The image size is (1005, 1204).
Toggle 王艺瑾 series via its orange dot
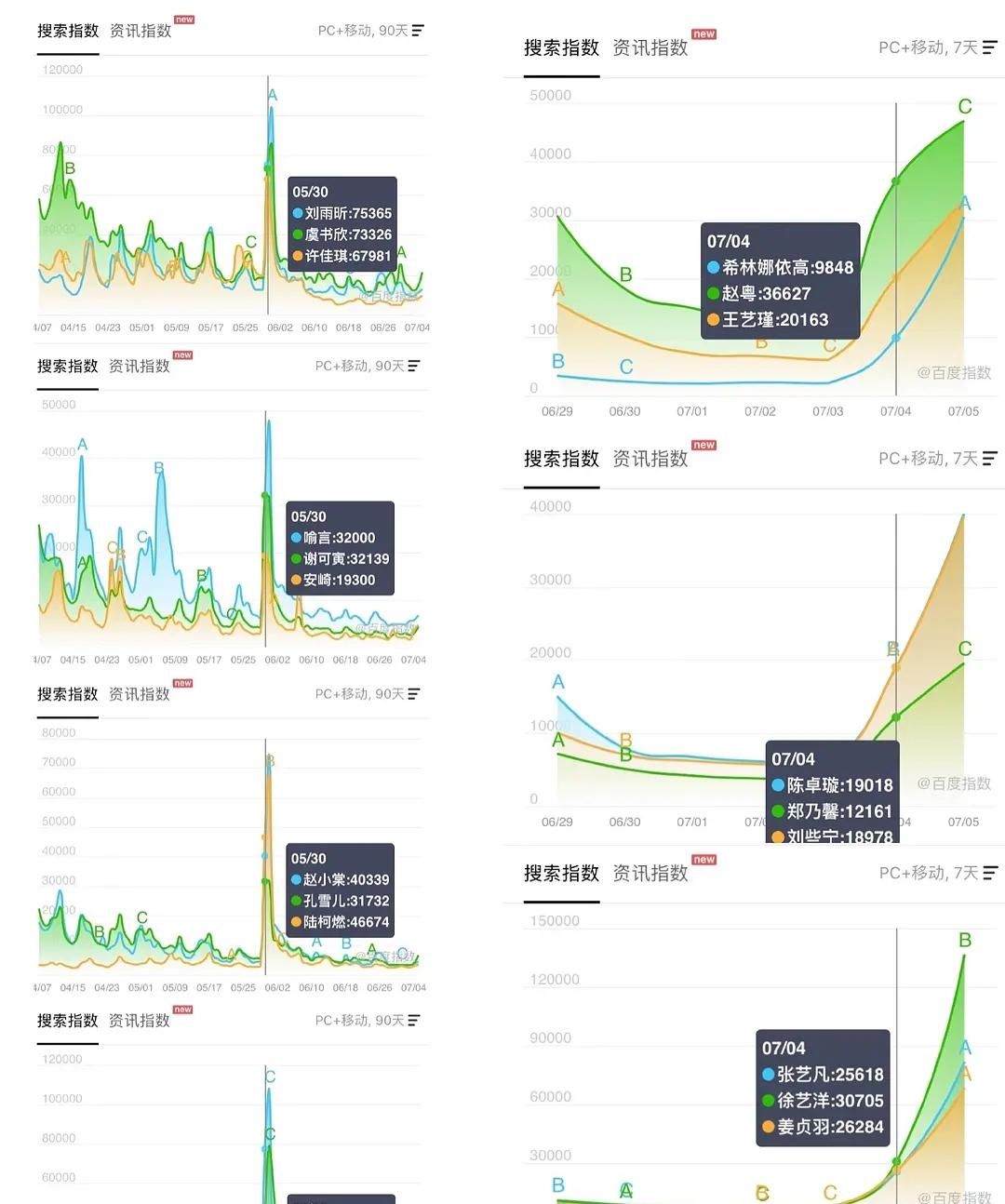coord(713,319)
